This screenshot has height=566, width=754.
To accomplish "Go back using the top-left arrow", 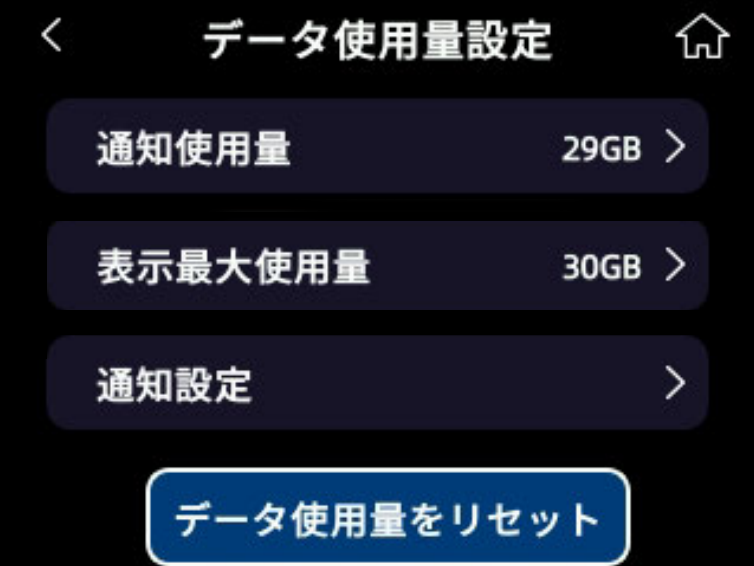I will [52, 38].
